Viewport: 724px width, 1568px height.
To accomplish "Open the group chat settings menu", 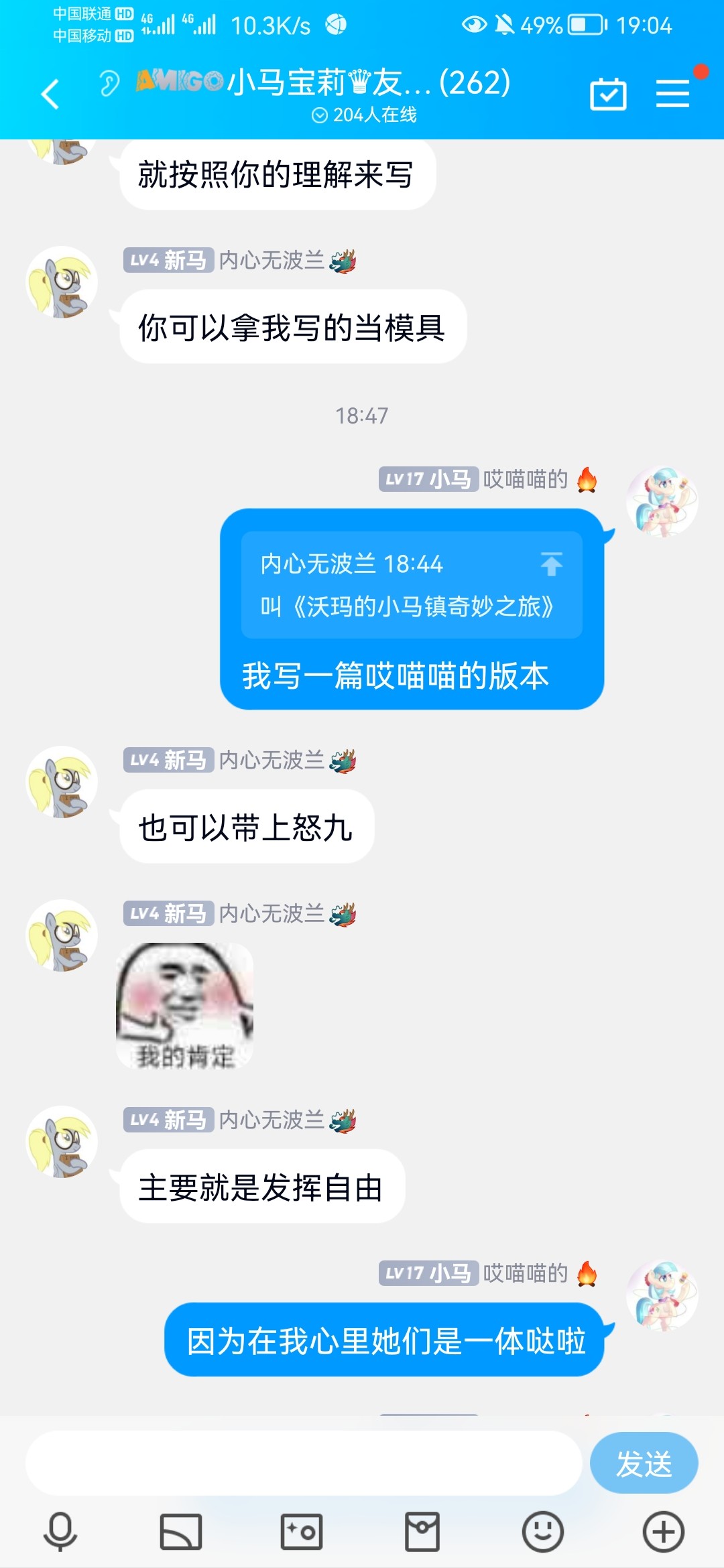I will [x=672, y=93].
